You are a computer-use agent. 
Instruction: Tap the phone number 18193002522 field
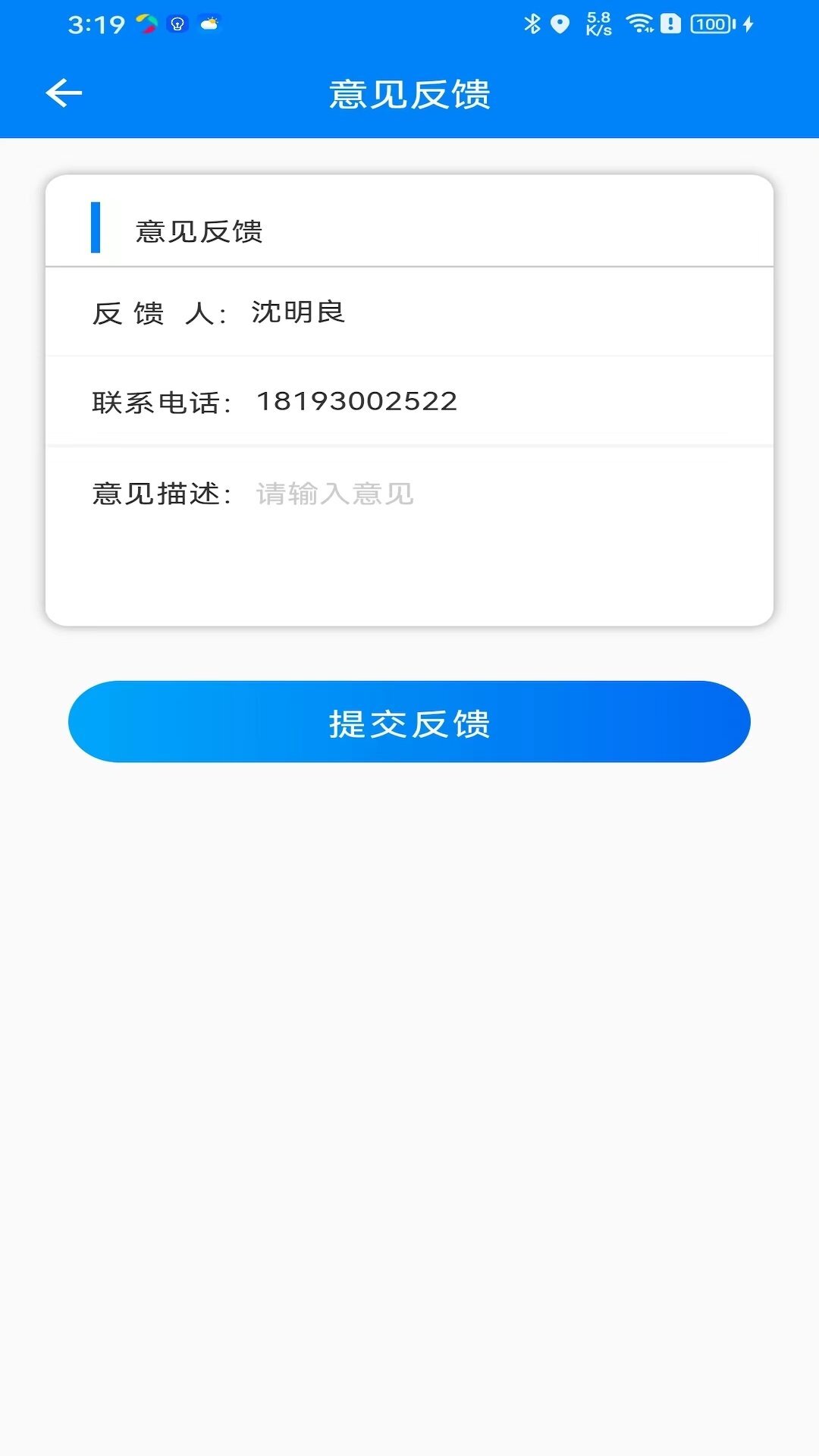click(x=356, y=400)
